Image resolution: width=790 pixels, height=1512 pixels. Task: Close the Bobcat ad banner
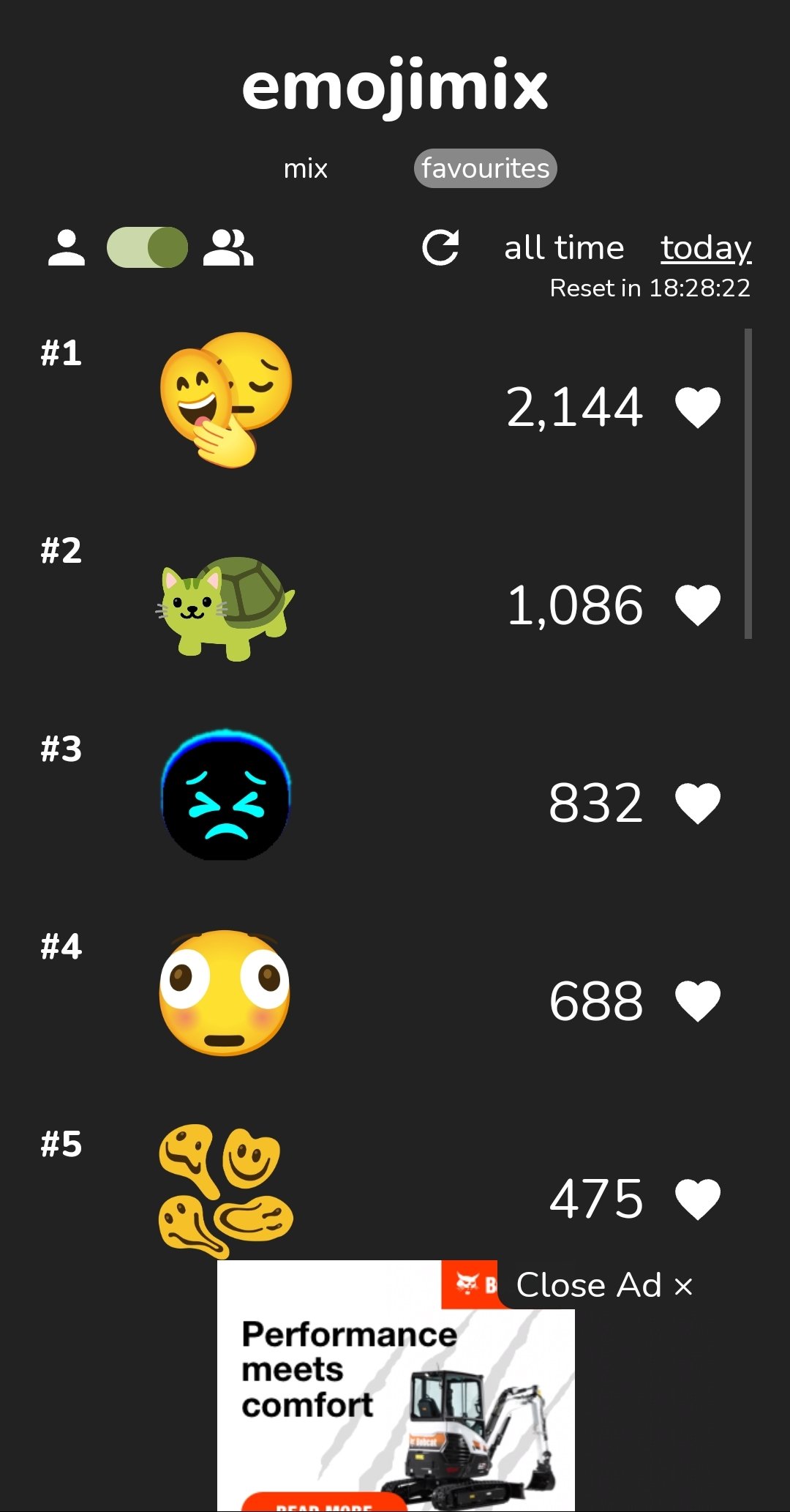pos(604,1285)
